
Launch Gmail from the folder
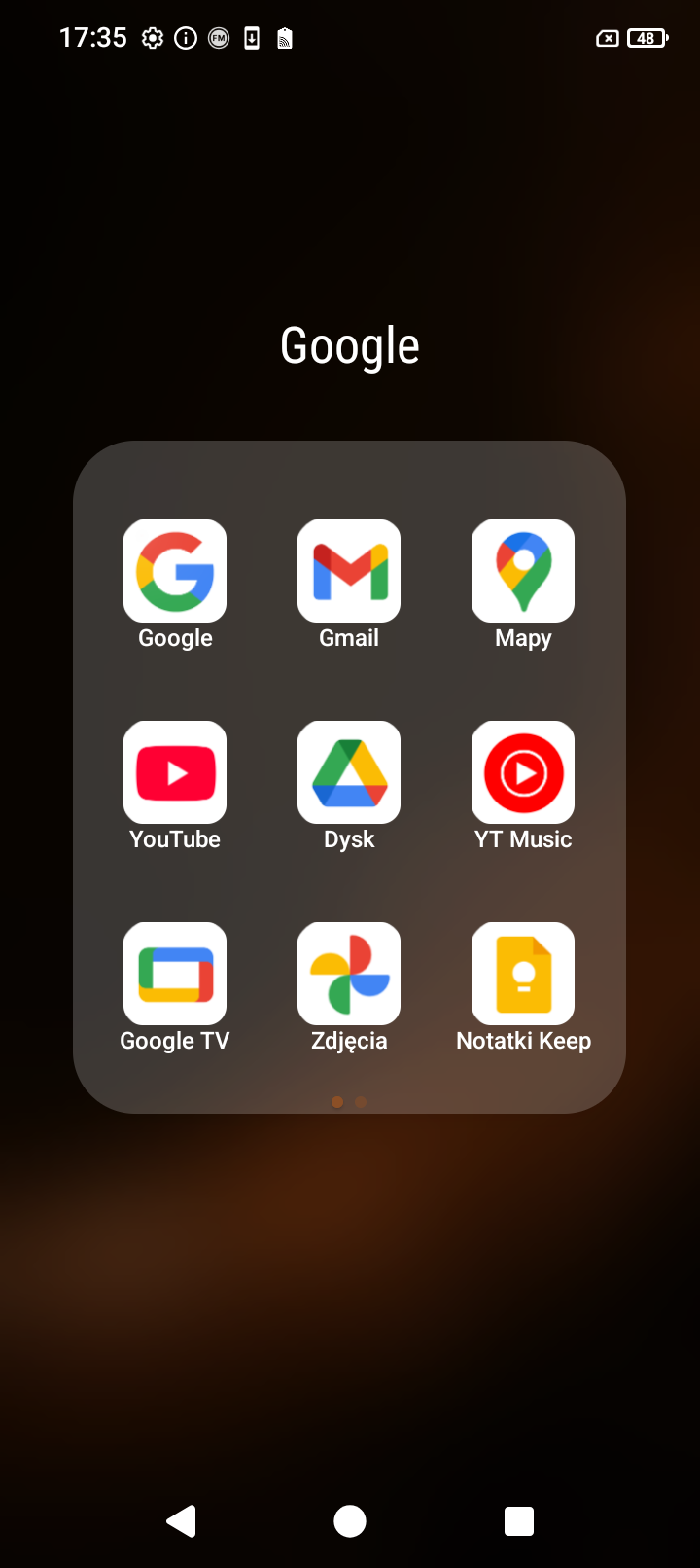click(x=349, y=572)
